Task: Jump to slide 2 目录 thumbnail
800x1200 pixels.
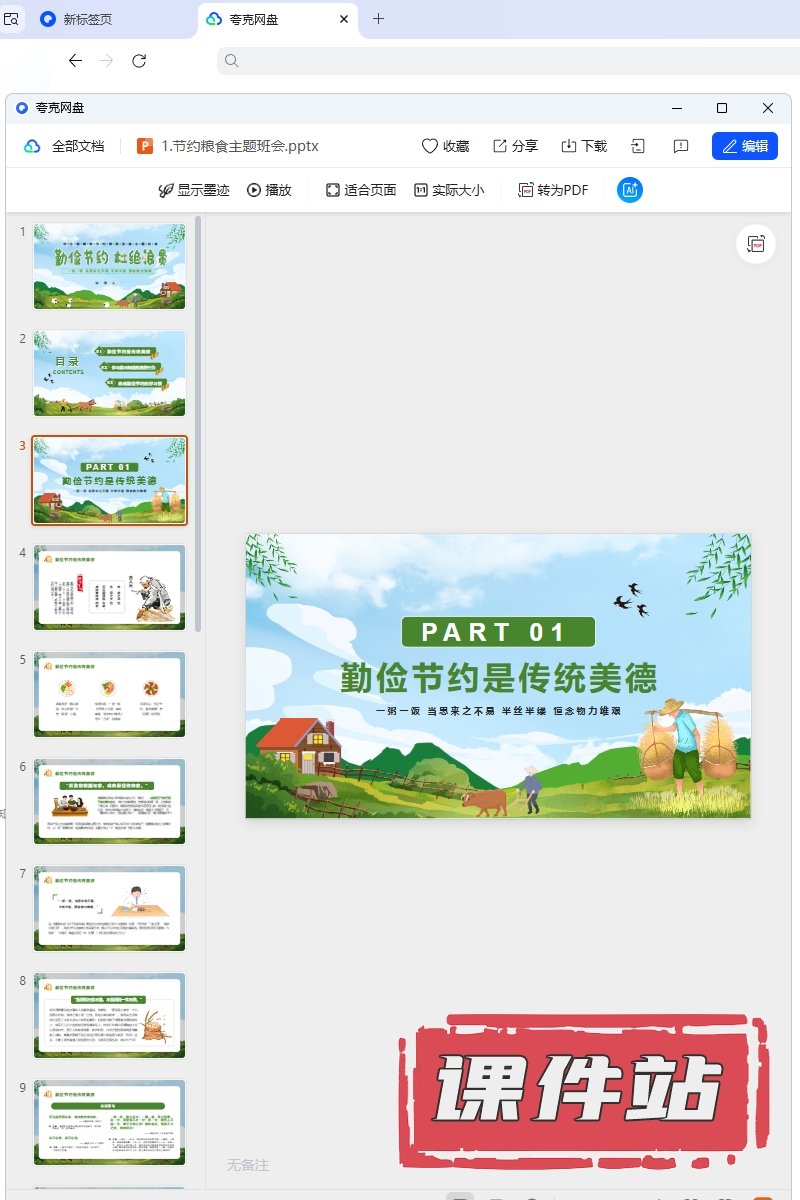Action: tap(109, 373)
